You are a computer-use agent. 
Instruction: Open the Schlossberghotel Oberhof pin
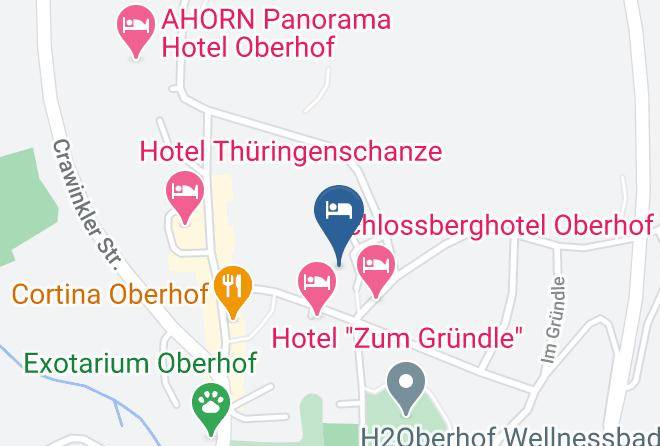pos(376,271)
